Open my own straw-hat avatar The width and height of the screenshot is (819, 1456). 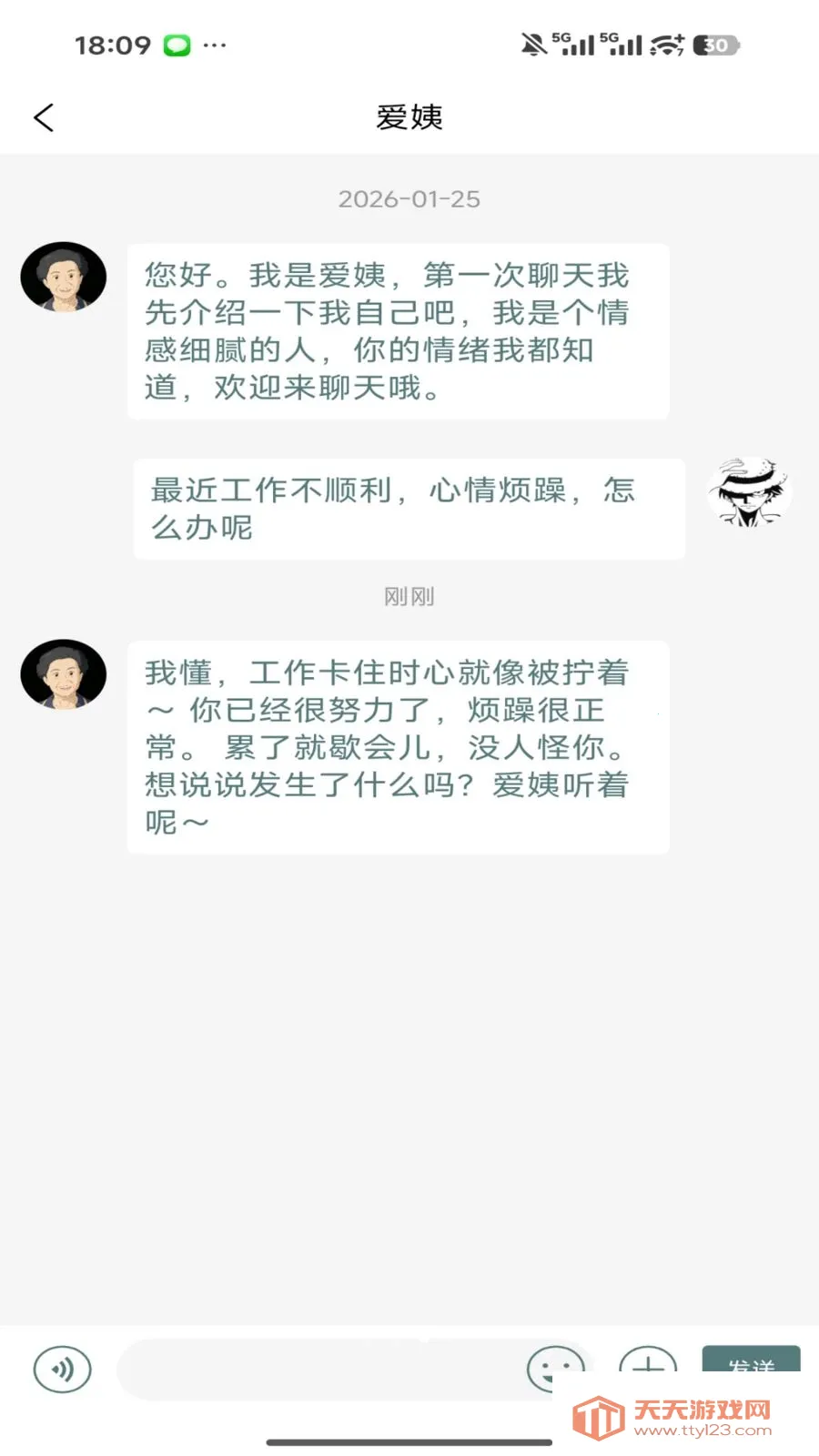click(750, 492)
